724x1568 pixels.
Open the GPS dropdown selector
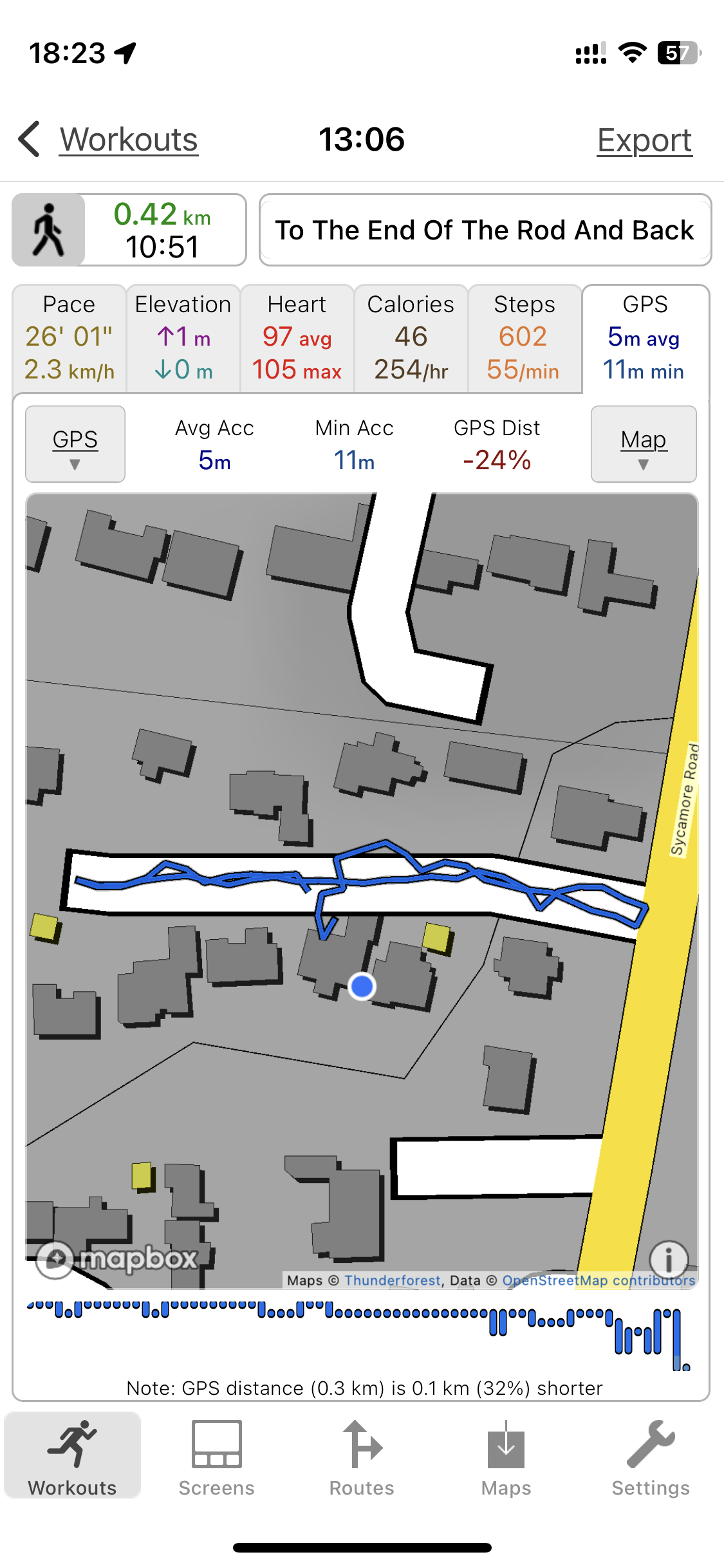(x=75, y=444)
